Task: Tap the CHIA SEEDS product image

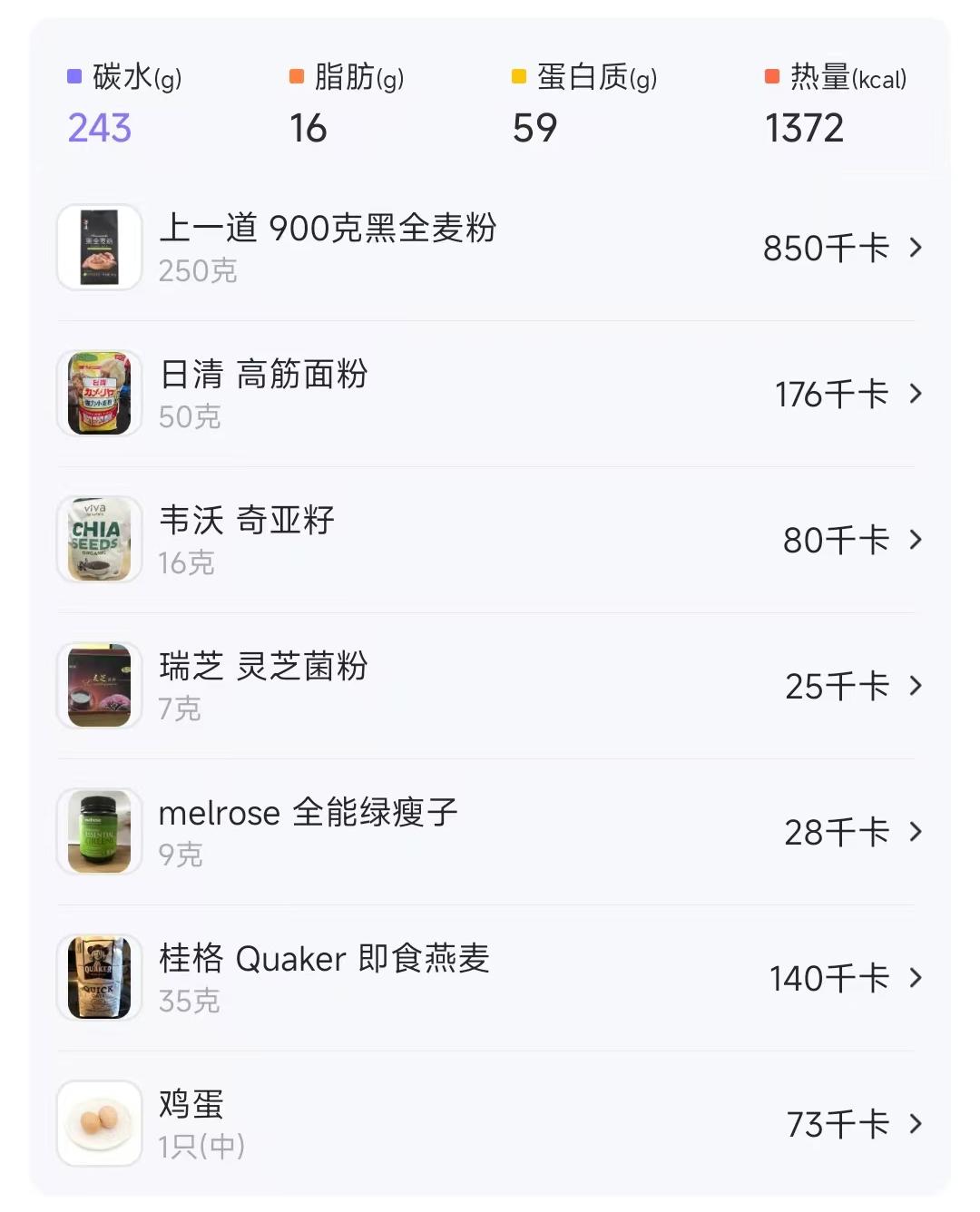Action: pos(98,540)
